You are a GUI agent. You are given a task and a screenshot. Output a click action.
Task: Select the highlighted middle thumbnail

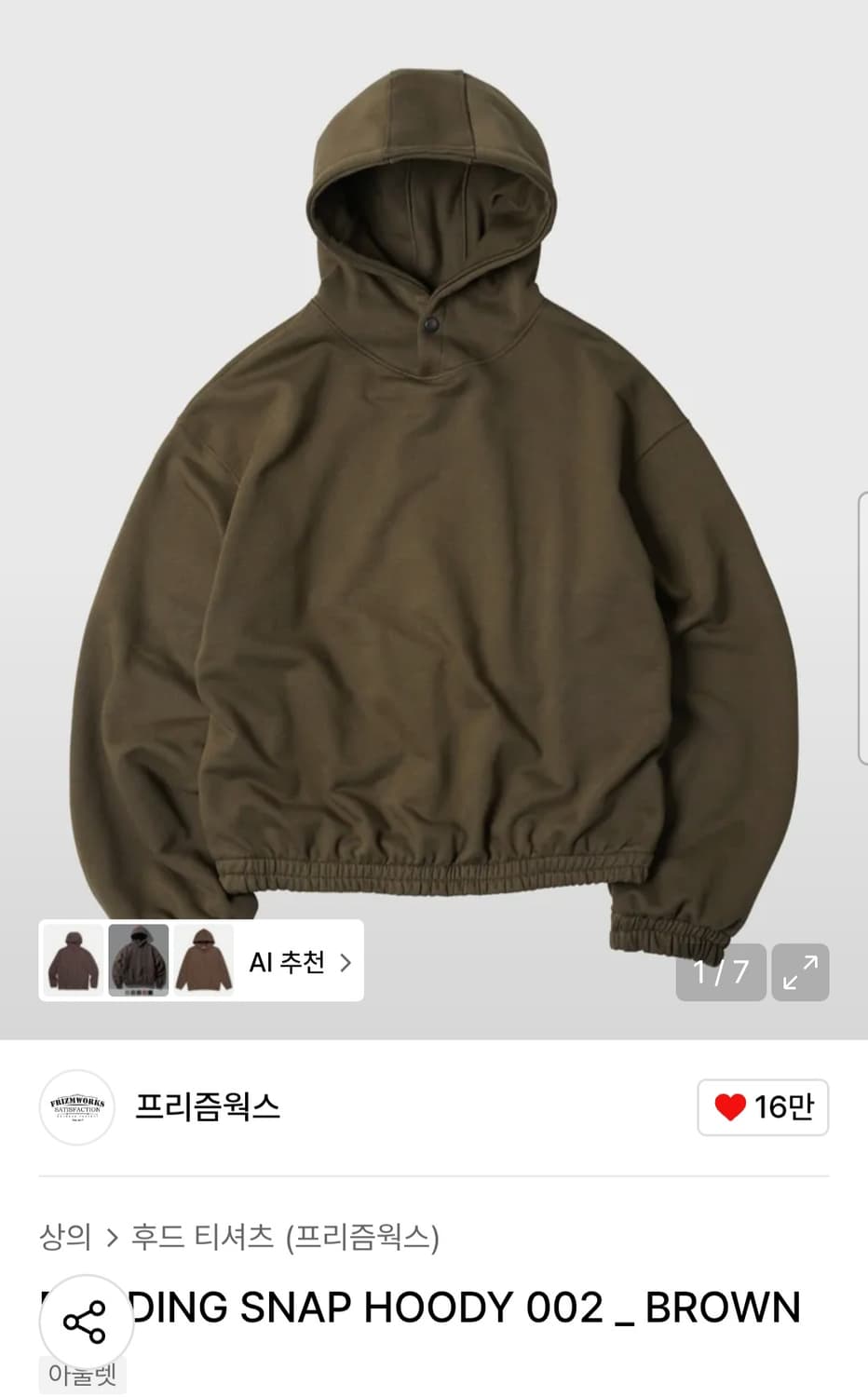[x=138, y=960]
